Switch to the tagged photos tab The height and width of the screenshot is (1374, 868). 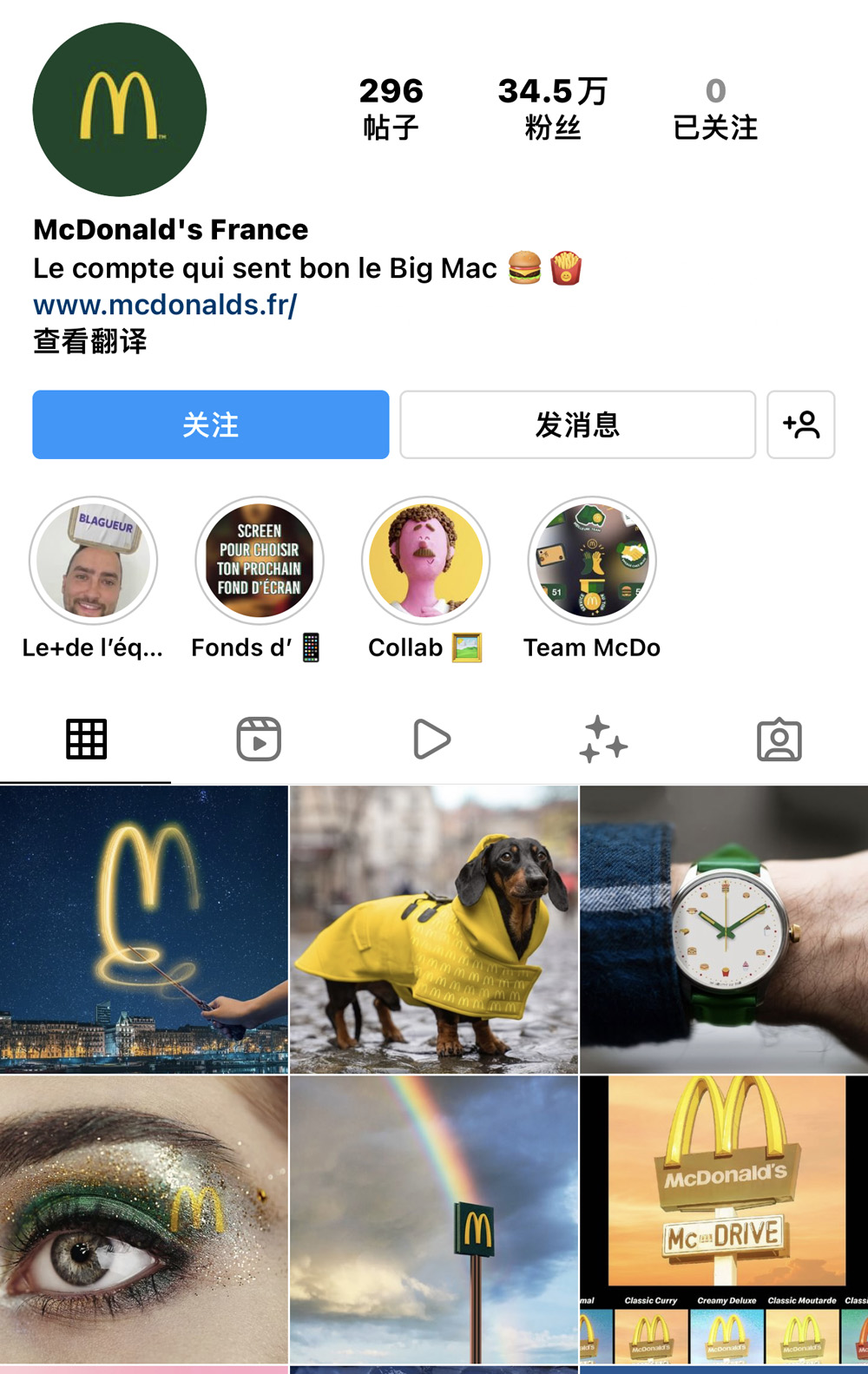click(x=779, y=740)
